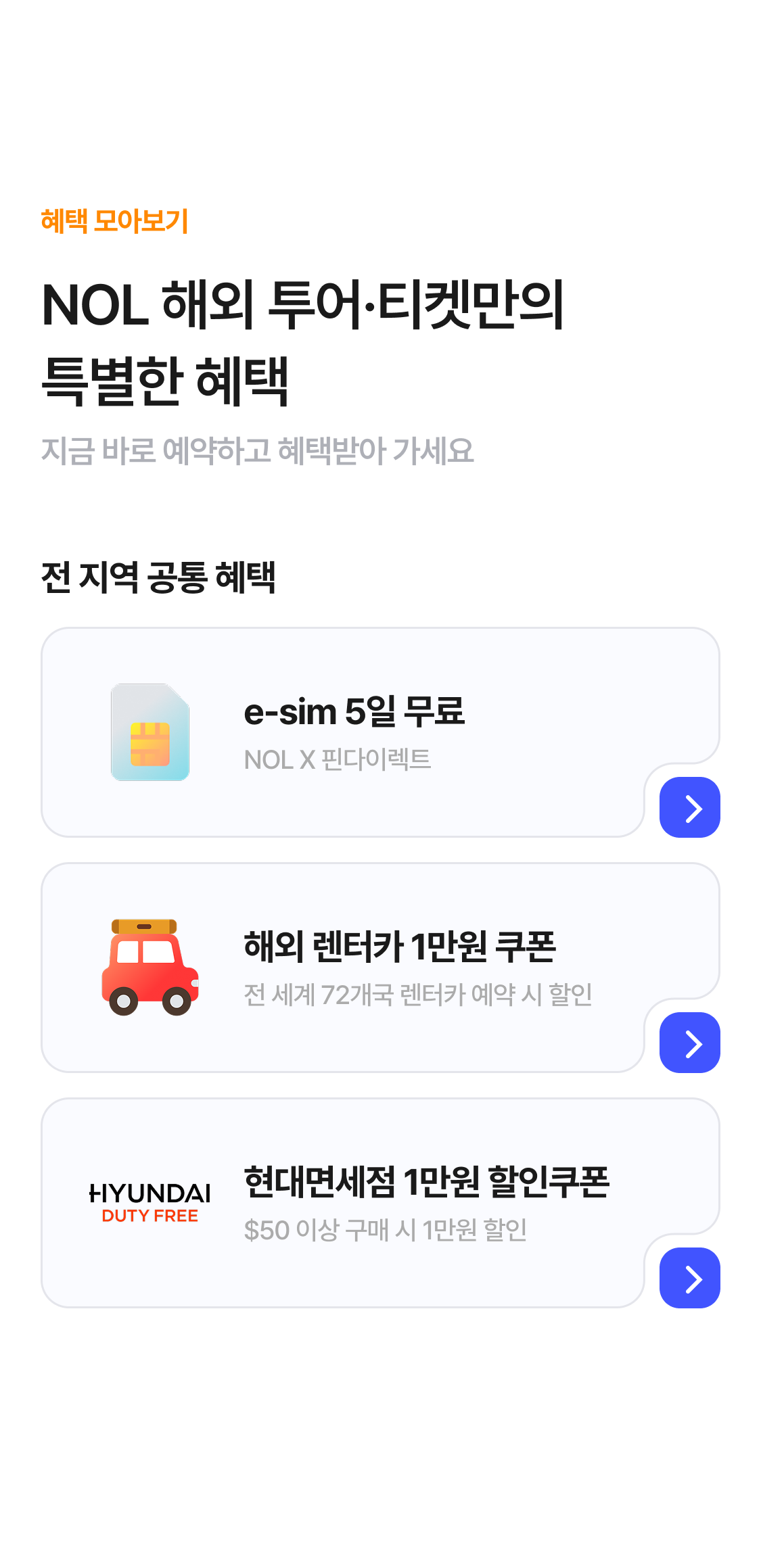Viewport: 761px width, 1568px height.
Task: Open the 해외 렌터카 1만원 쿠폰 card
Action: coord(399,967)
